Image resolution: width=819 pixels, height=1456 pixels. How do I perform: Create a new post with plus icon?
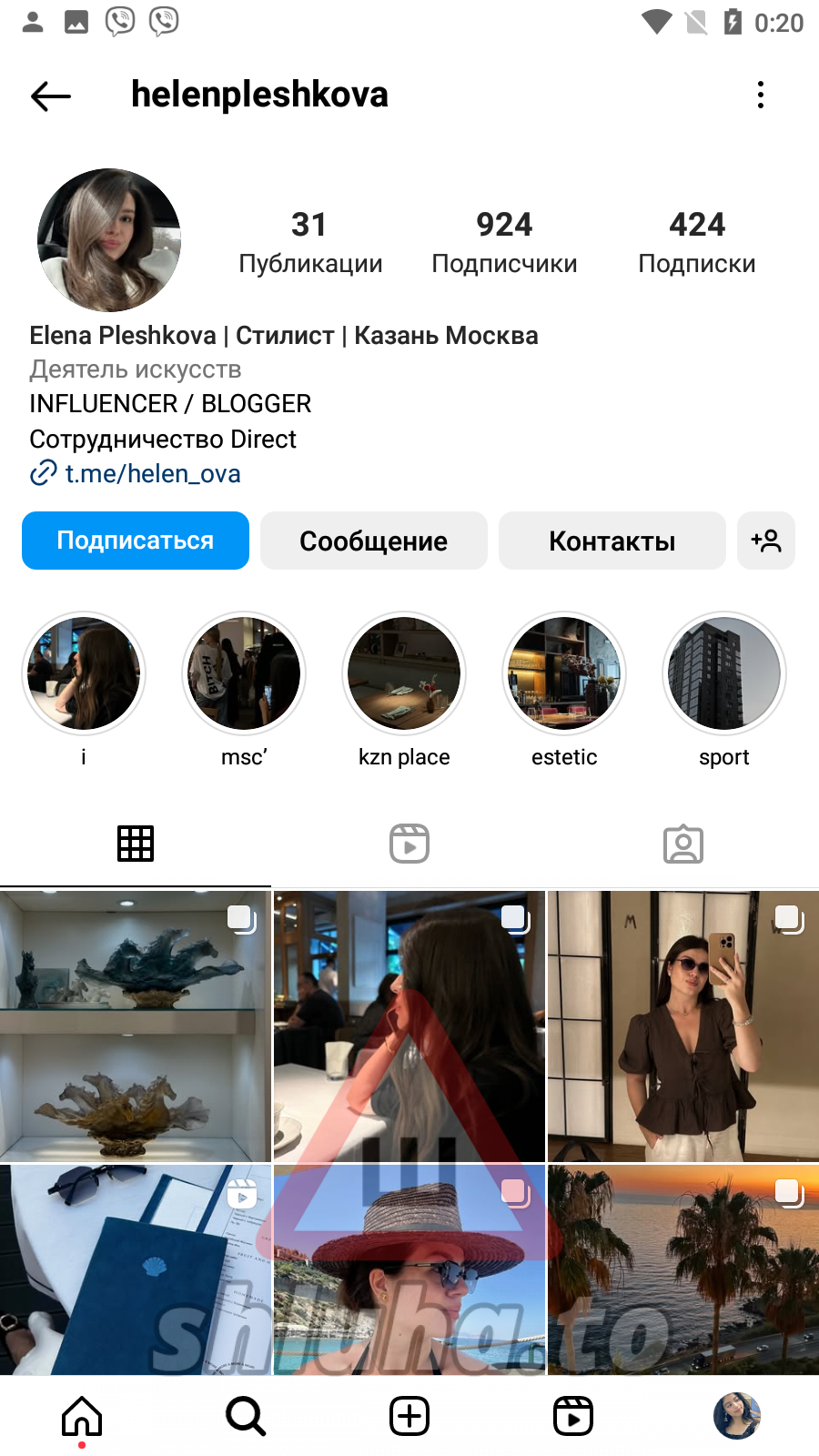409,1416
